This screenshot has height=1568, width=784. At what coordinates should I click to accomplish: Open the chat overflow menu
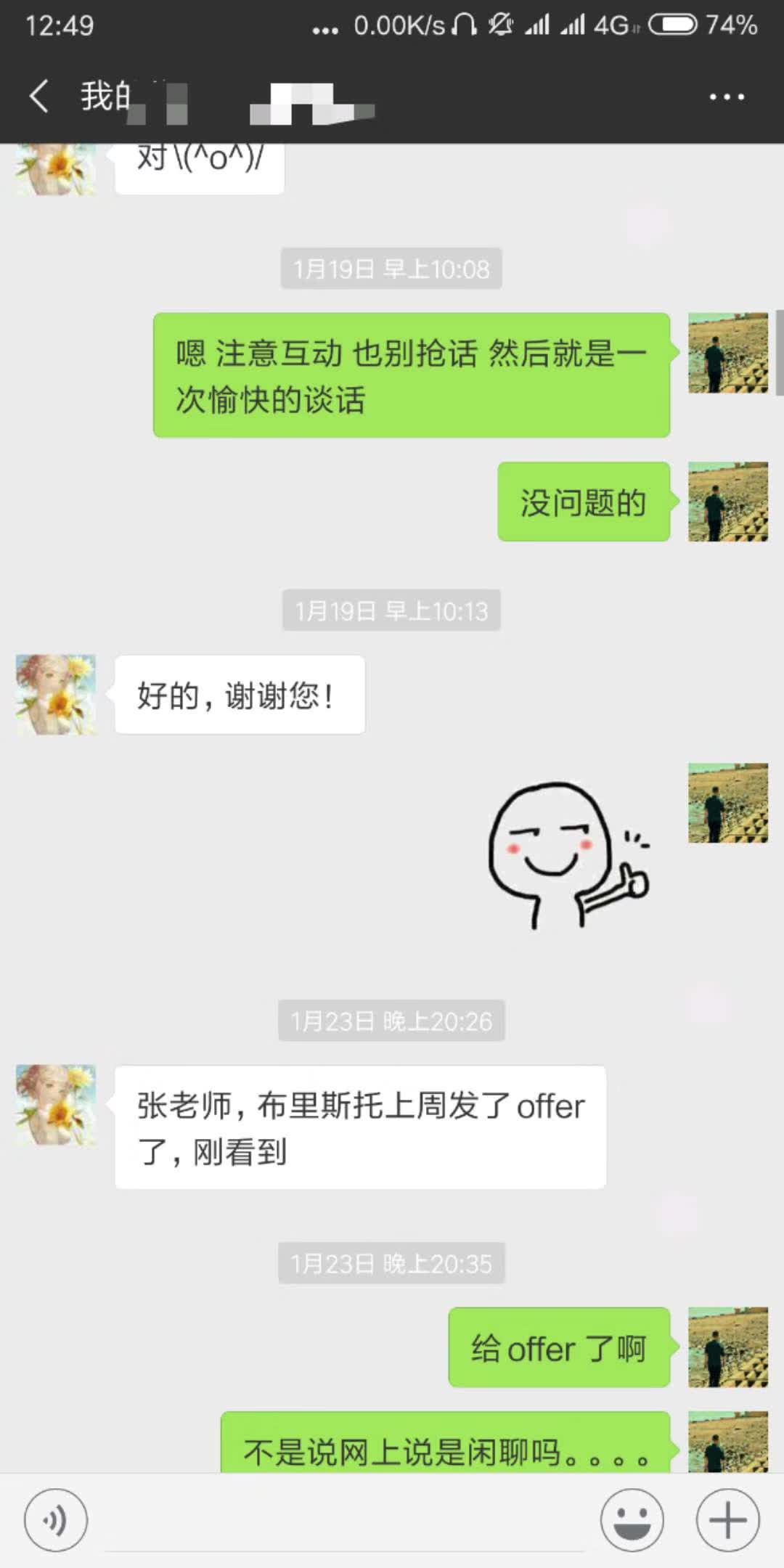pos(727,97)
